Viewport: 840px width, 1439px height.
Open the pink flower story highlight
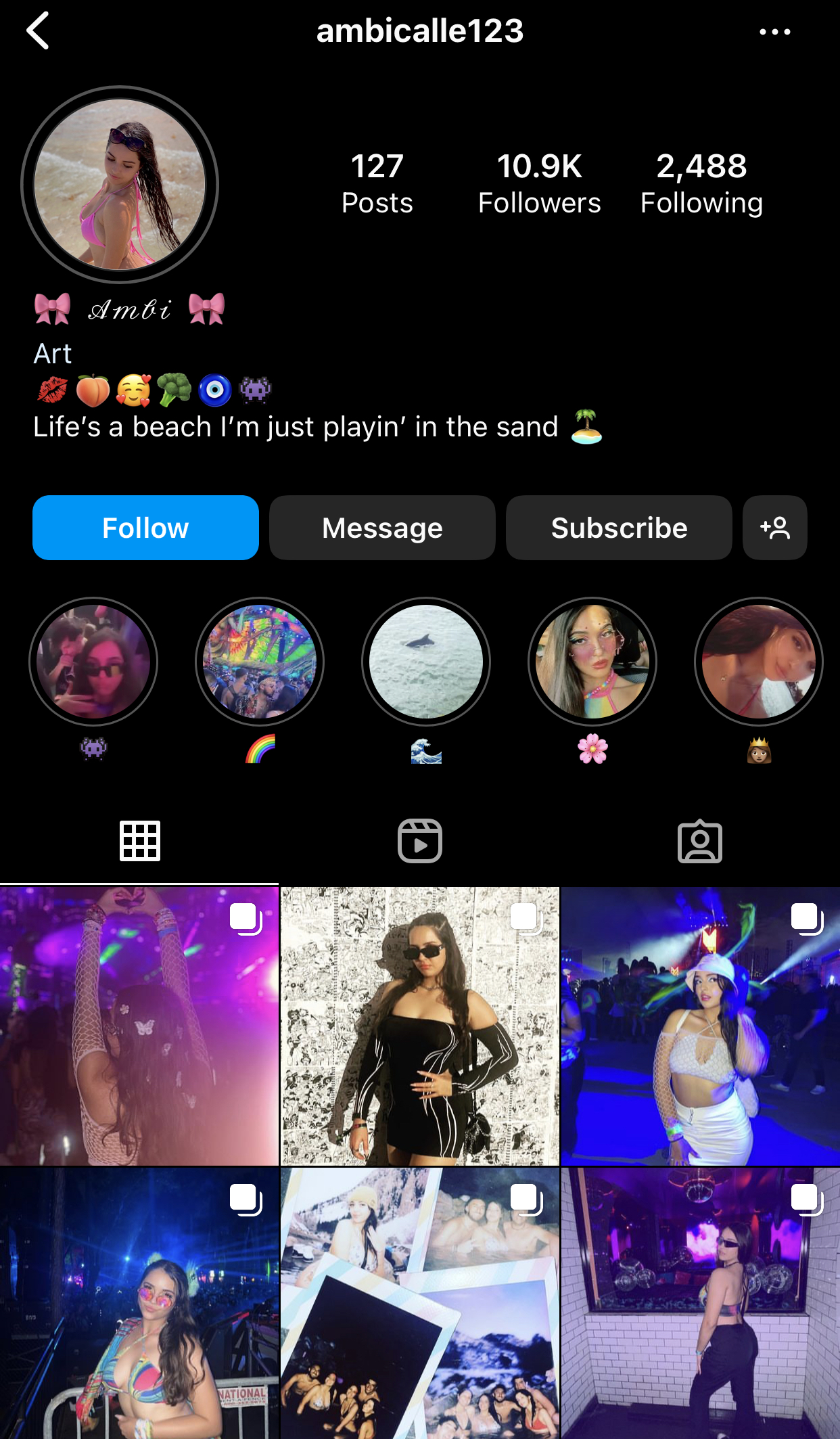click(x=592, y=662)
